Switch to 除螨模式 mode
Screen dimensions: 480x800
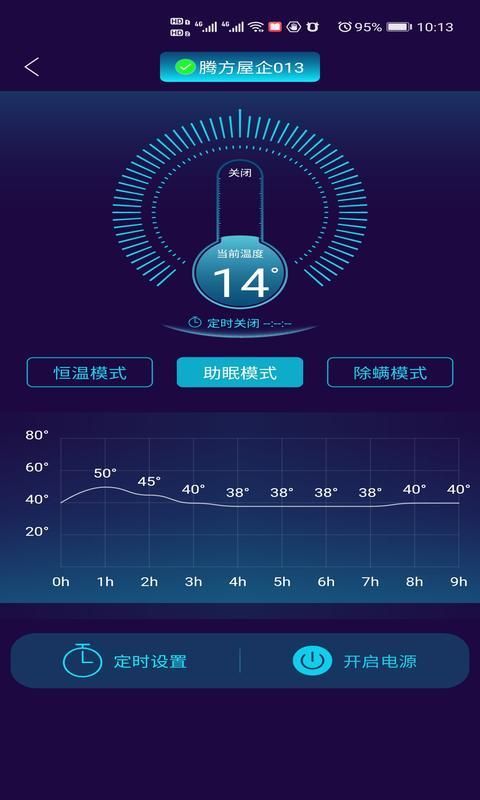(390, 372)
